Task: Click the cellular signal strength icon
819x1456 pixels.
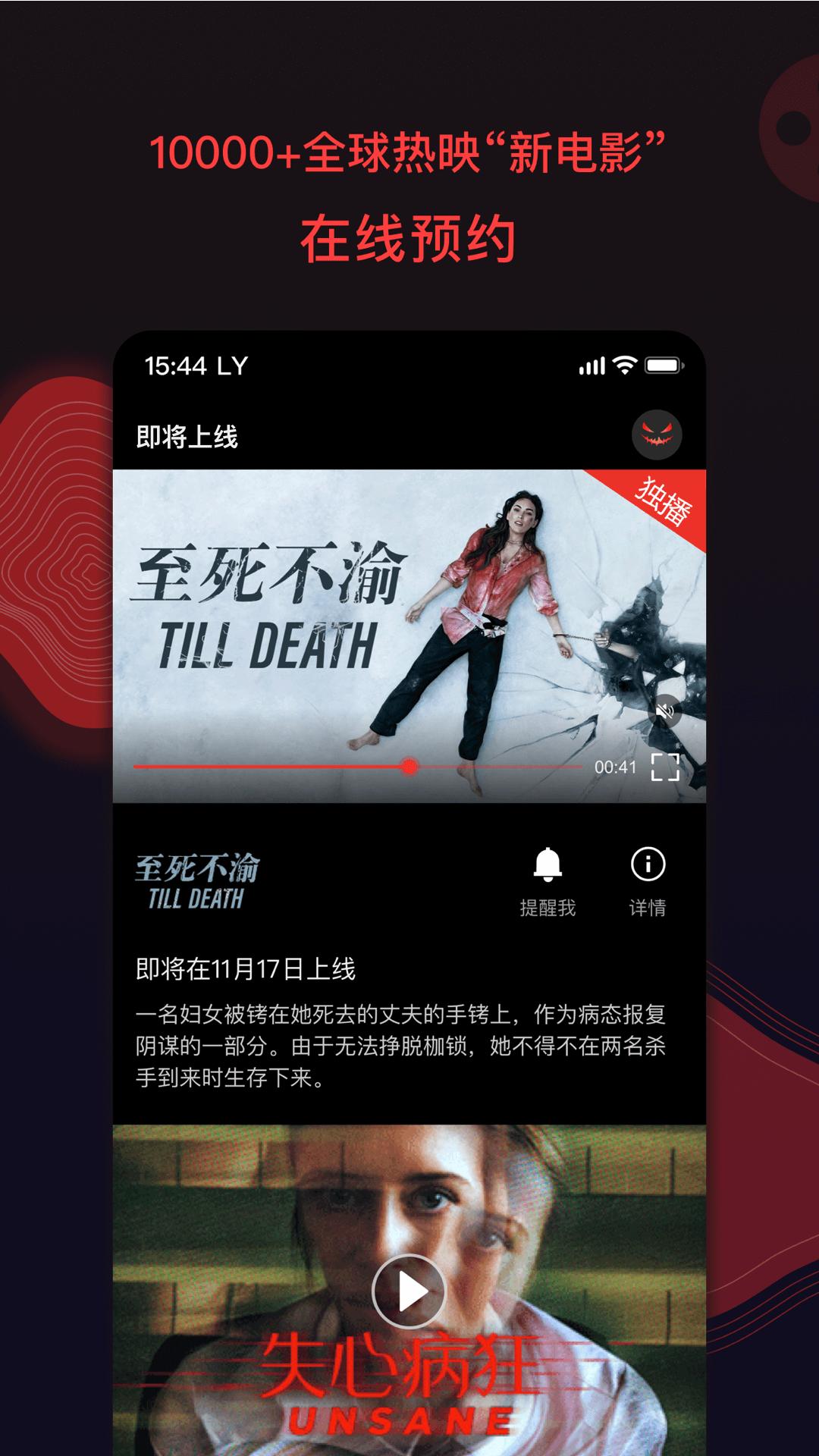Action: [x=590, y=365]
